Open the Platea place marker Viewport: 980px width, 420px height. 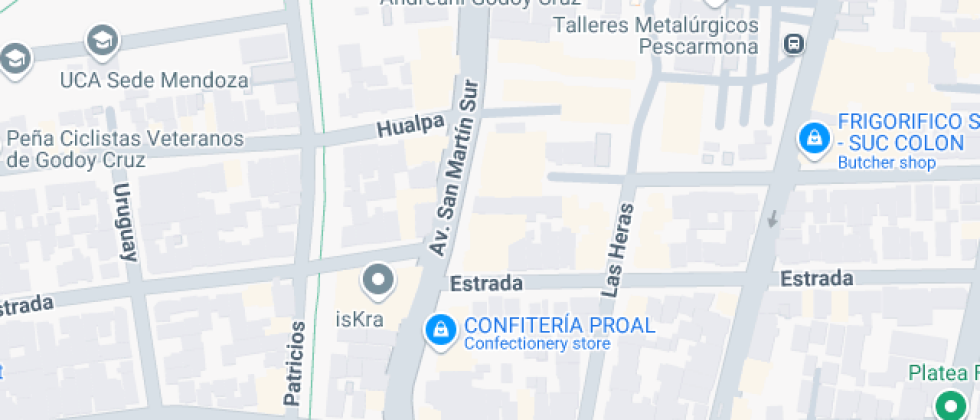947,405
